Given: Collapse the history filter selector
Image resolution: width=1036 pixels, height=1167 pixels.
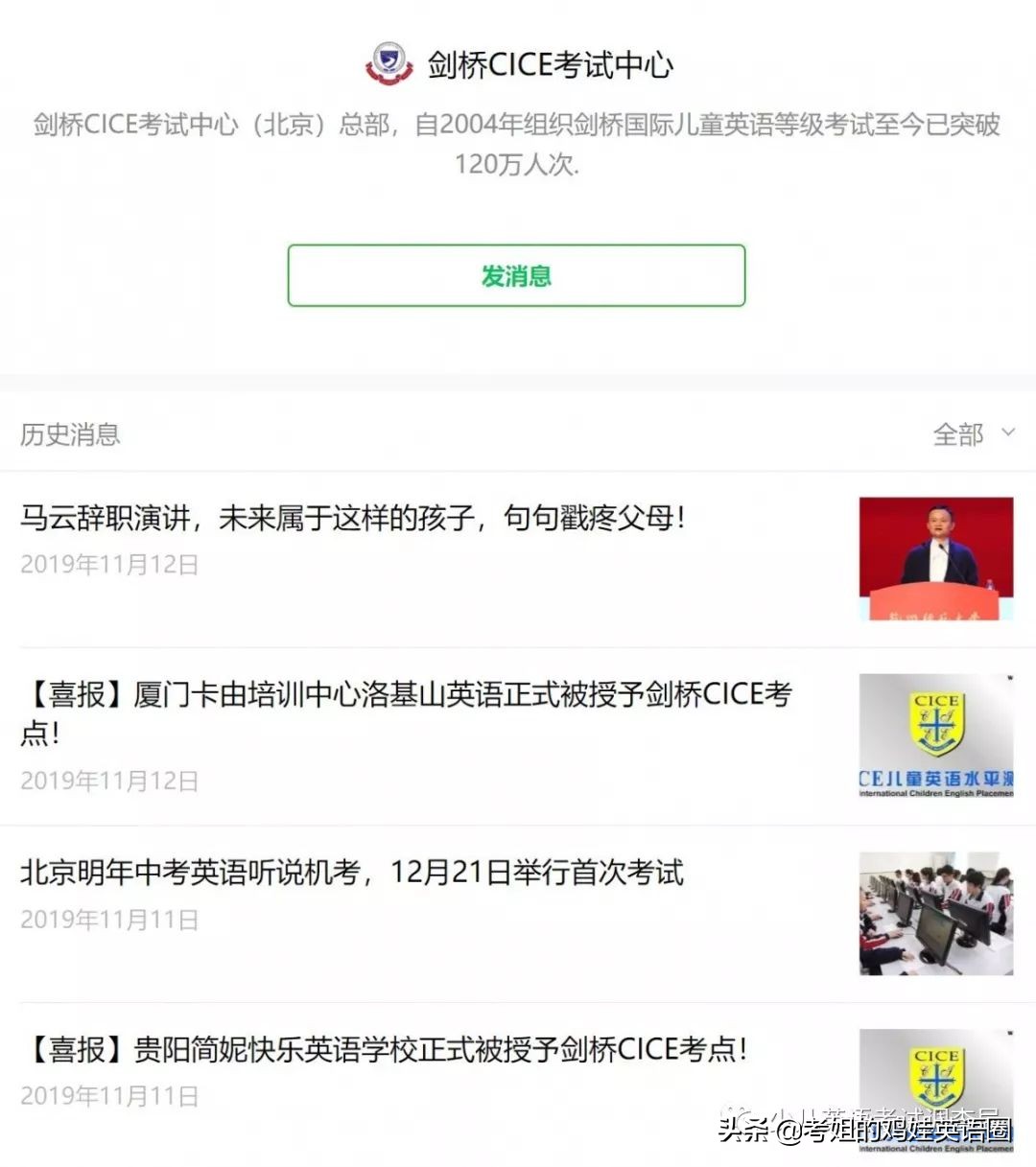Looking at the screenshot, I should (1004, 433).
